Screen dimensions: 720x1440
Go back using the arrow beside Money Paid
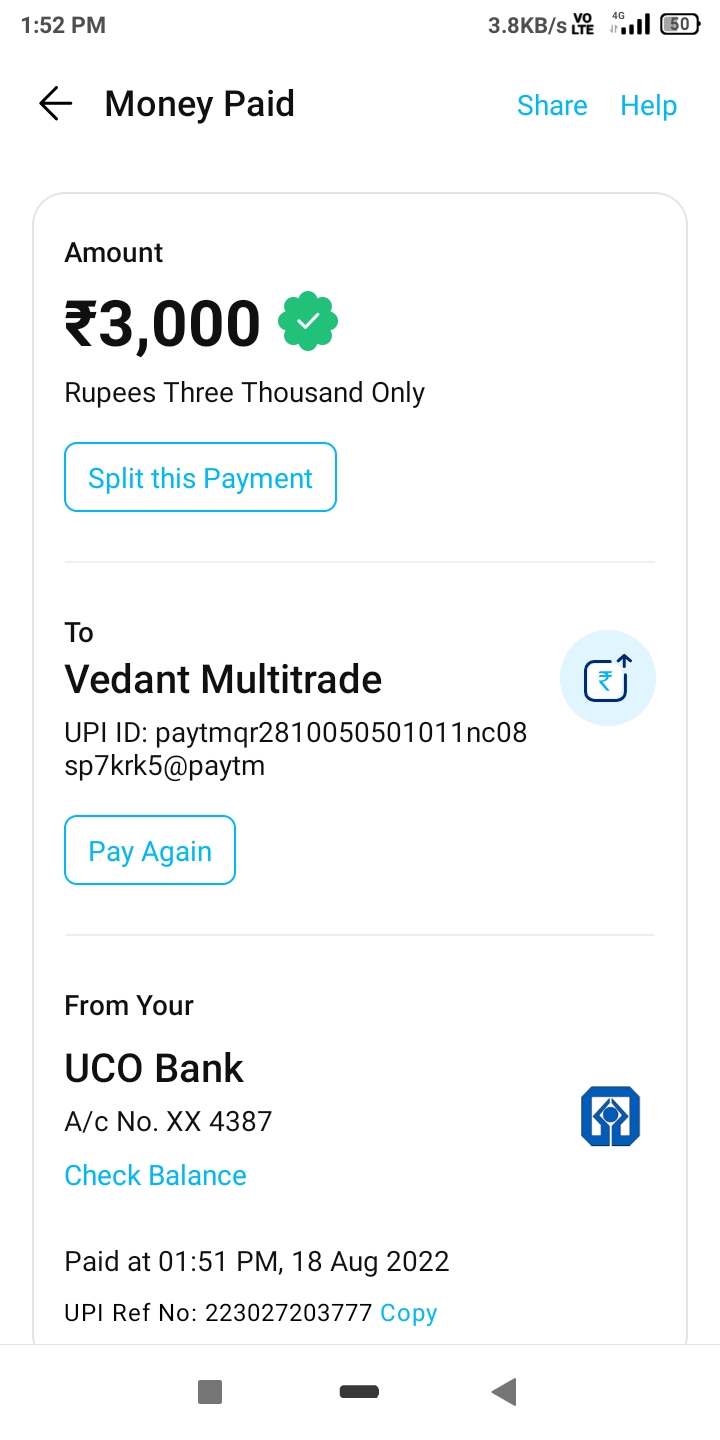[56, 104]
